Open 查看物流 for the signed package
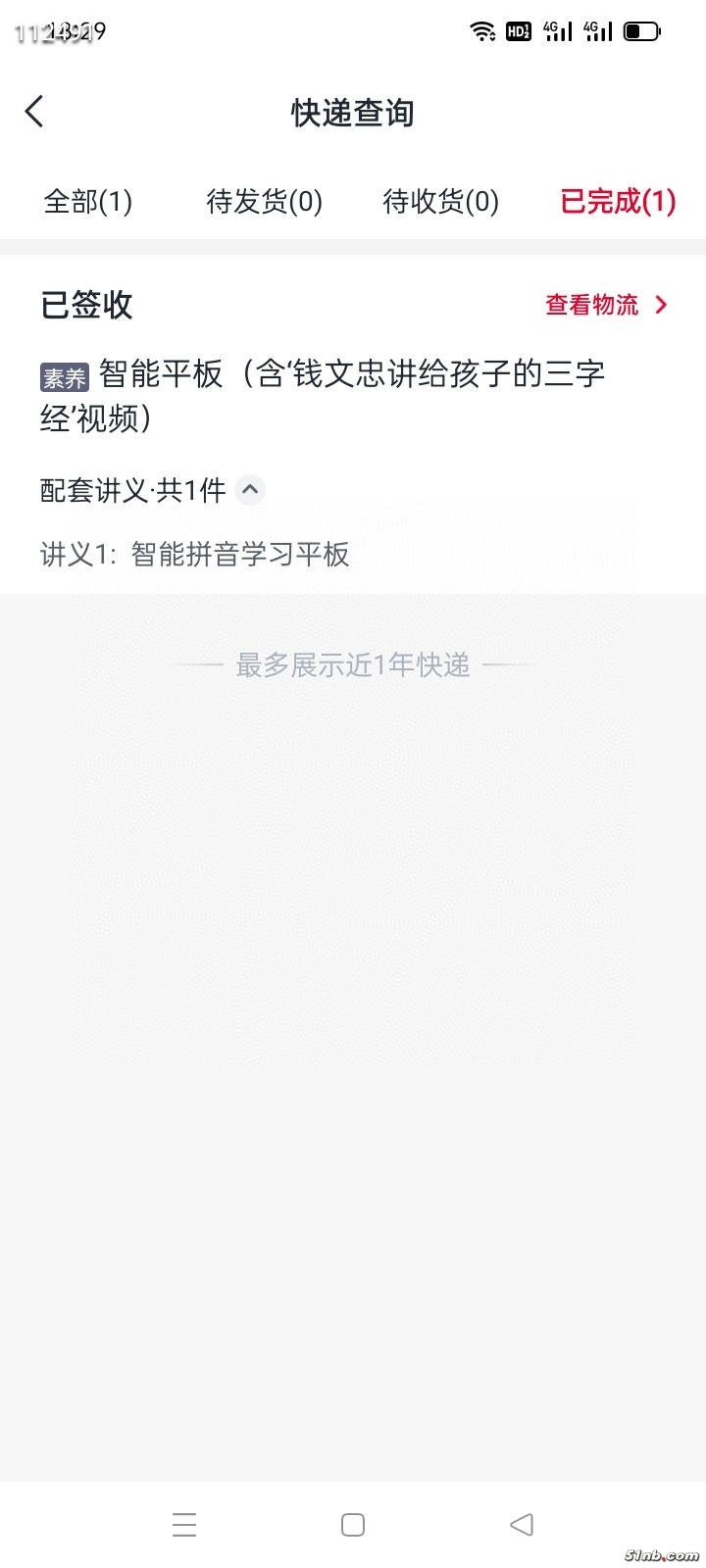 click(605, 305)
